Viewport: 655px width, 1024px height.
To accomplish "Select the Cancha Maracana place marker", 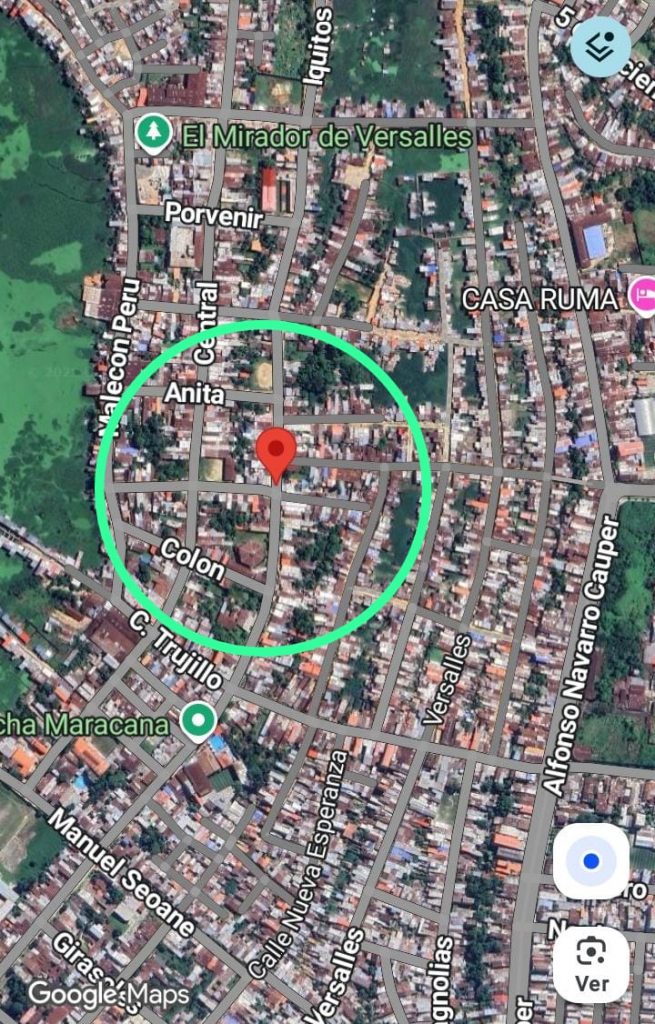I will pos(198,721).
